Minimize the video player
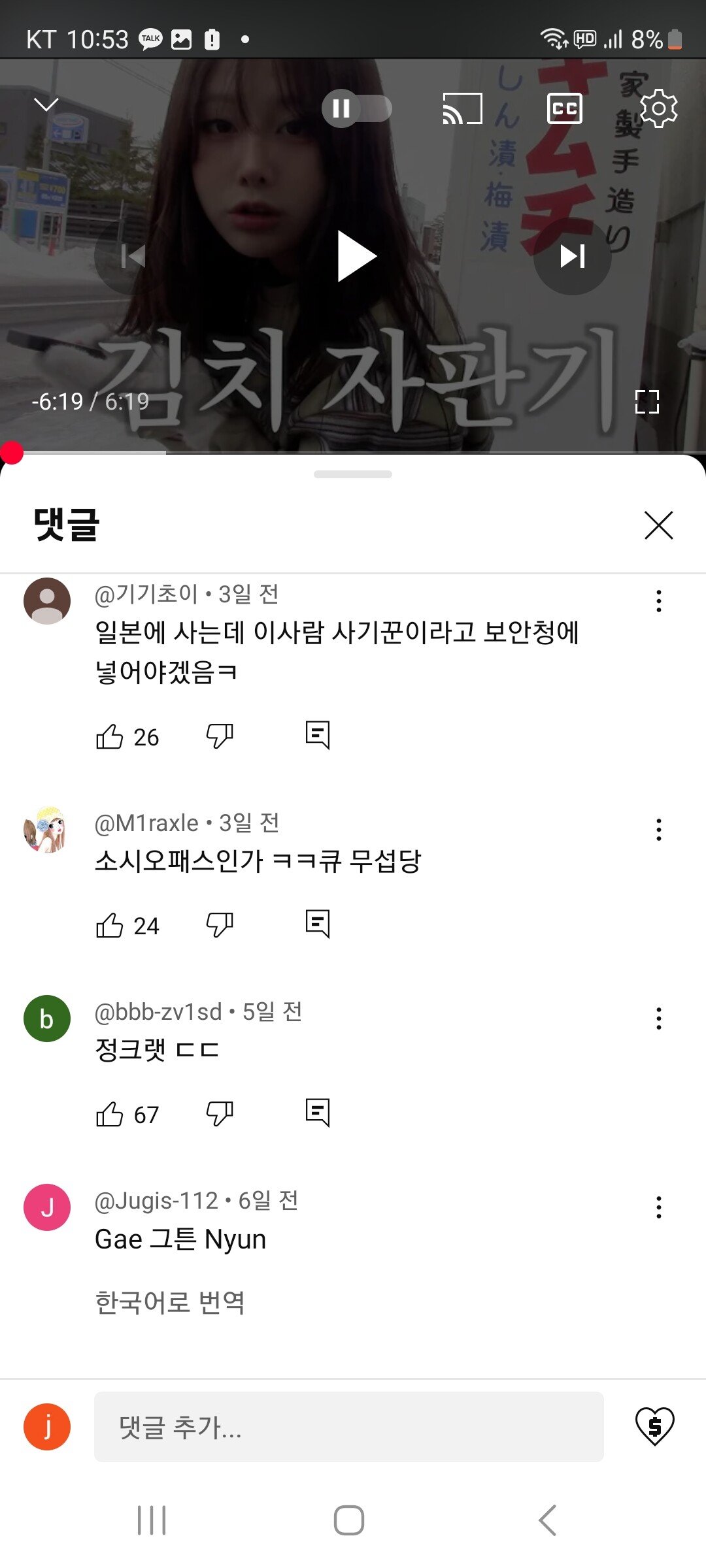Image resolution: width=706 pixels, height=1568 pixels. 46,105
